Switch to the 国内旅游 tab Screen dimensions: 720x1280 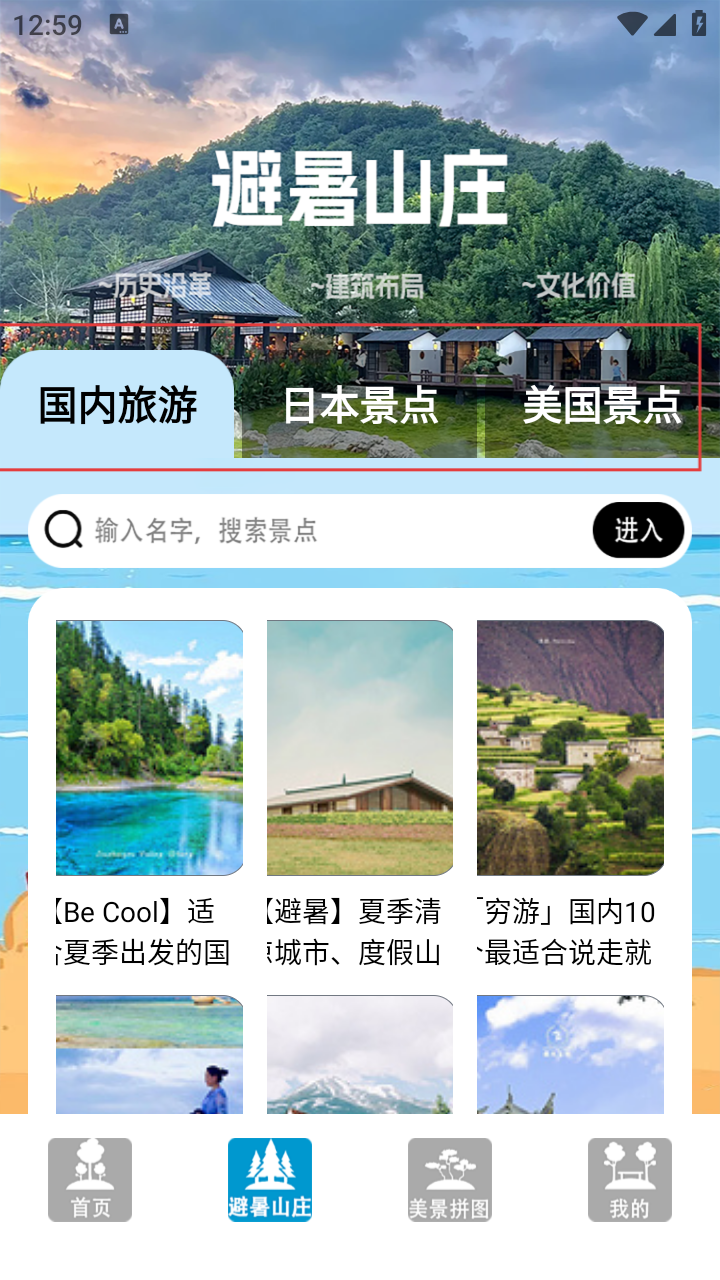pyautogui.click(x=117, y=405)
